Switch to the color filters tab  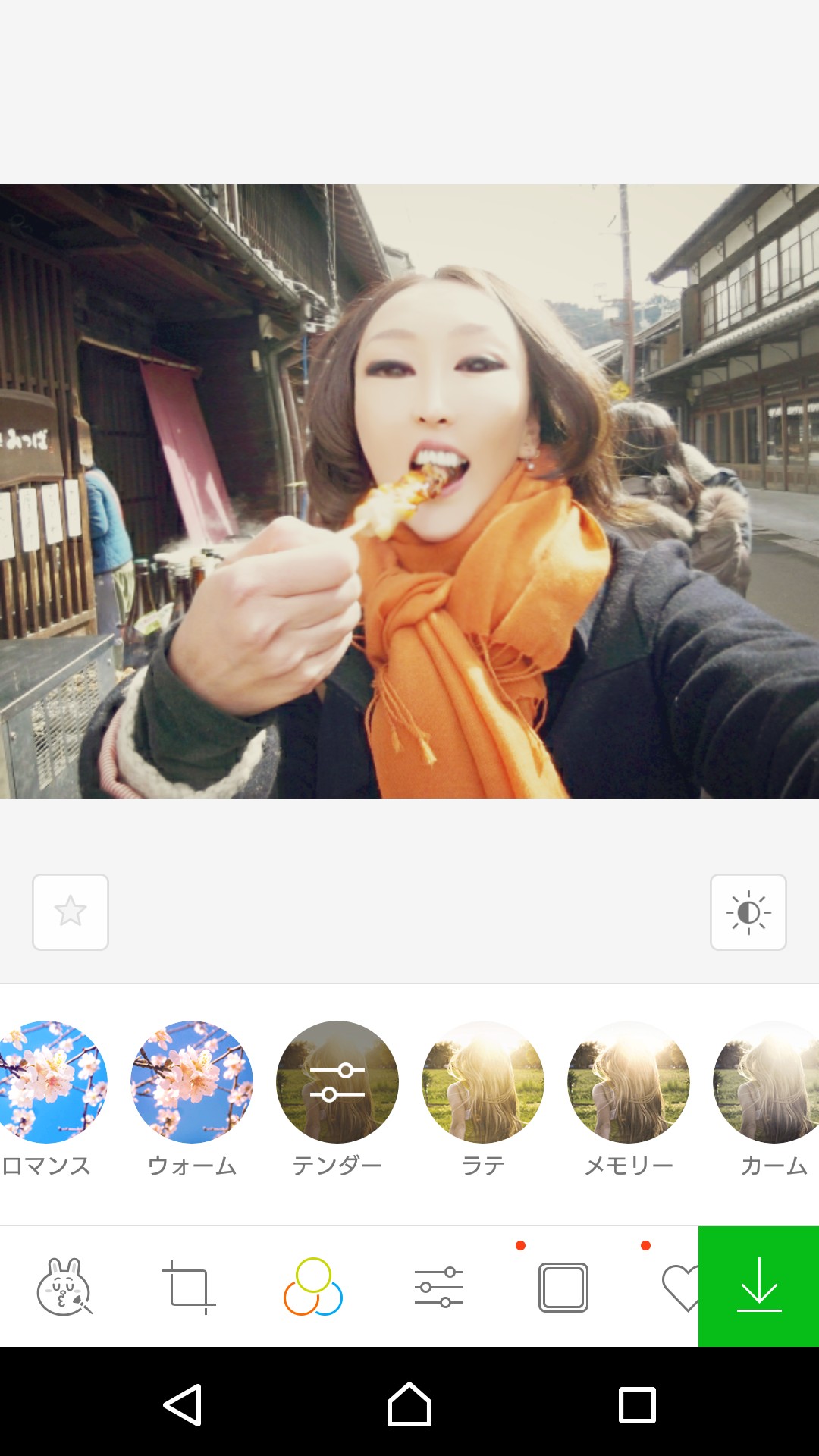pyautogui.click(x=313, y=1287)
